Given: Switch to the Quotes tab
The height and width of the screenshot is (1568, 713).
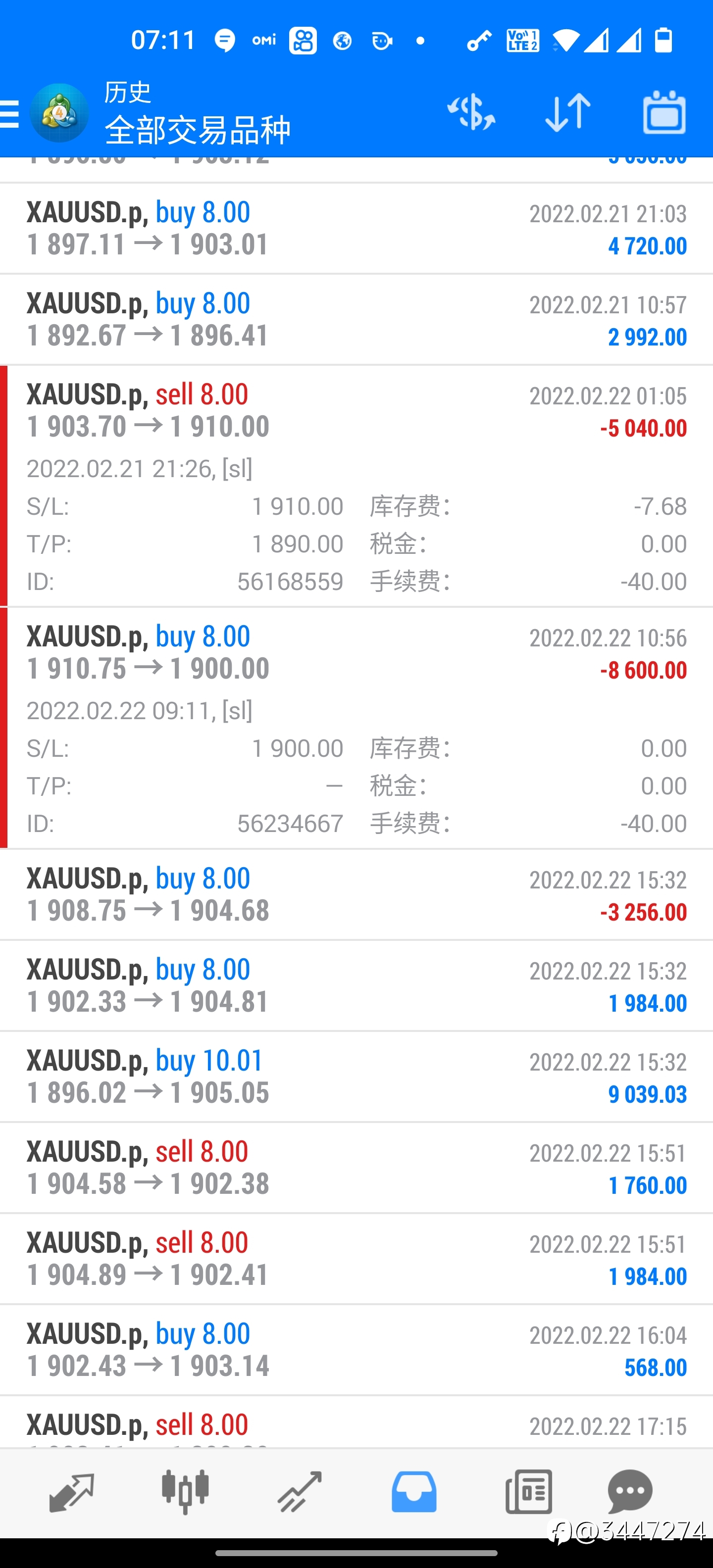Looking at the screenshot, I should 71,1492.
